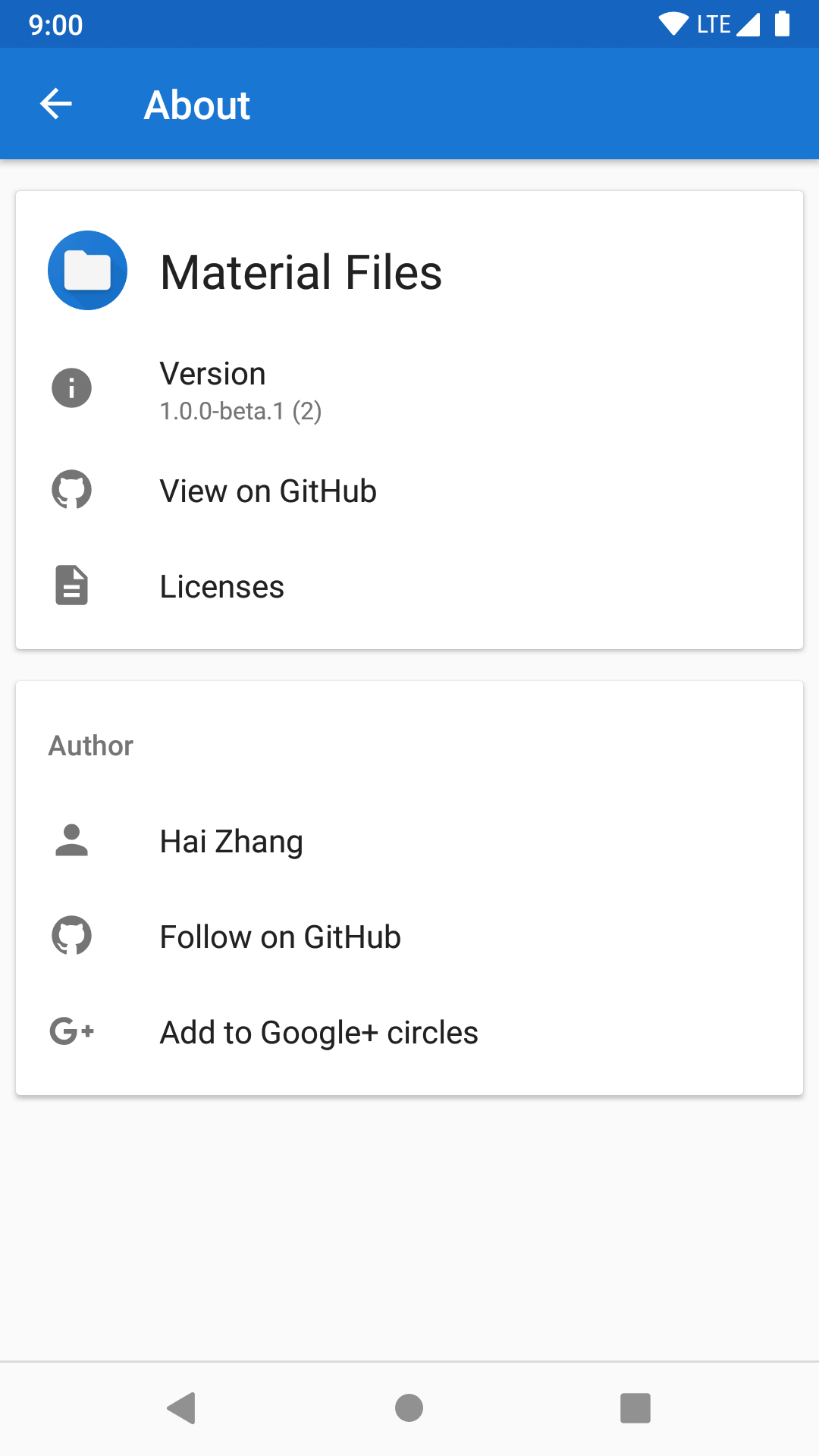Tap the Version 1.0.0-beta.1 row
The image size is (819, 1456).
click(x=409, y=389)
